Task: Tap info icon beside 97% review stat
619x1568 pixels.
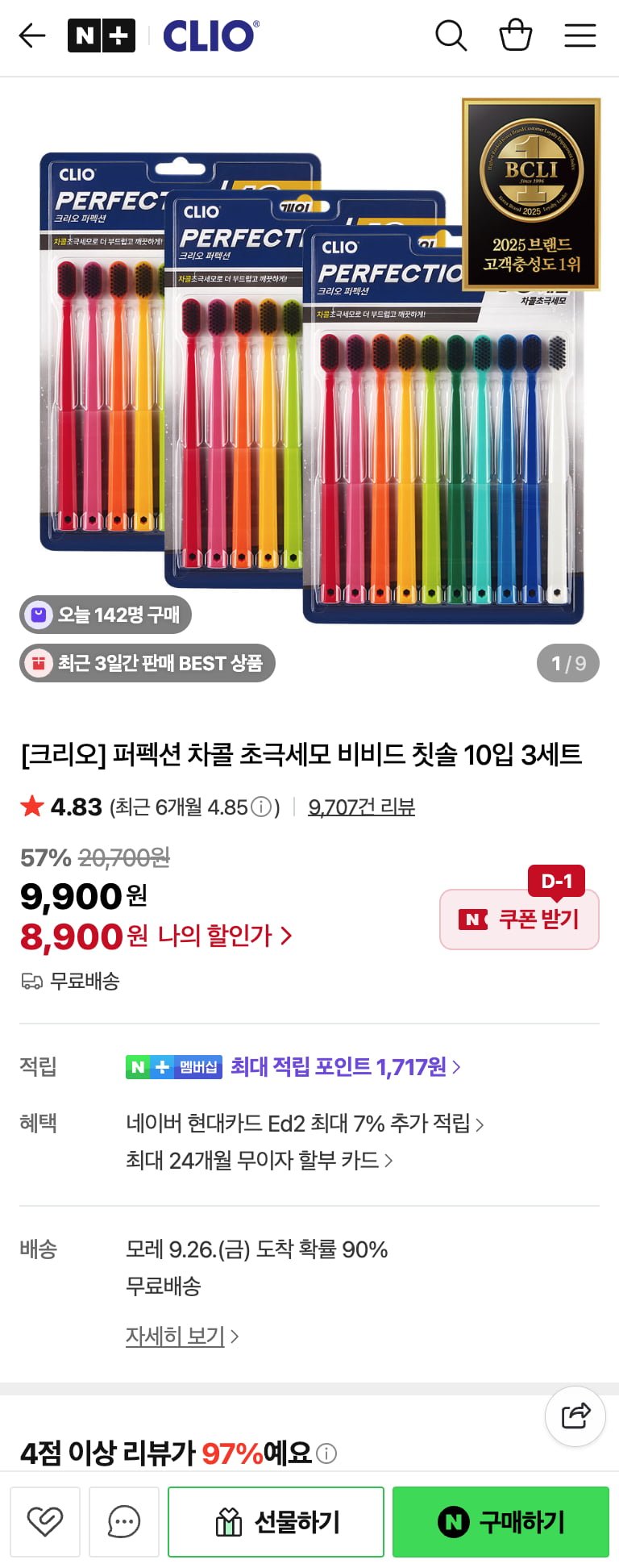Action: (326, 1453)
